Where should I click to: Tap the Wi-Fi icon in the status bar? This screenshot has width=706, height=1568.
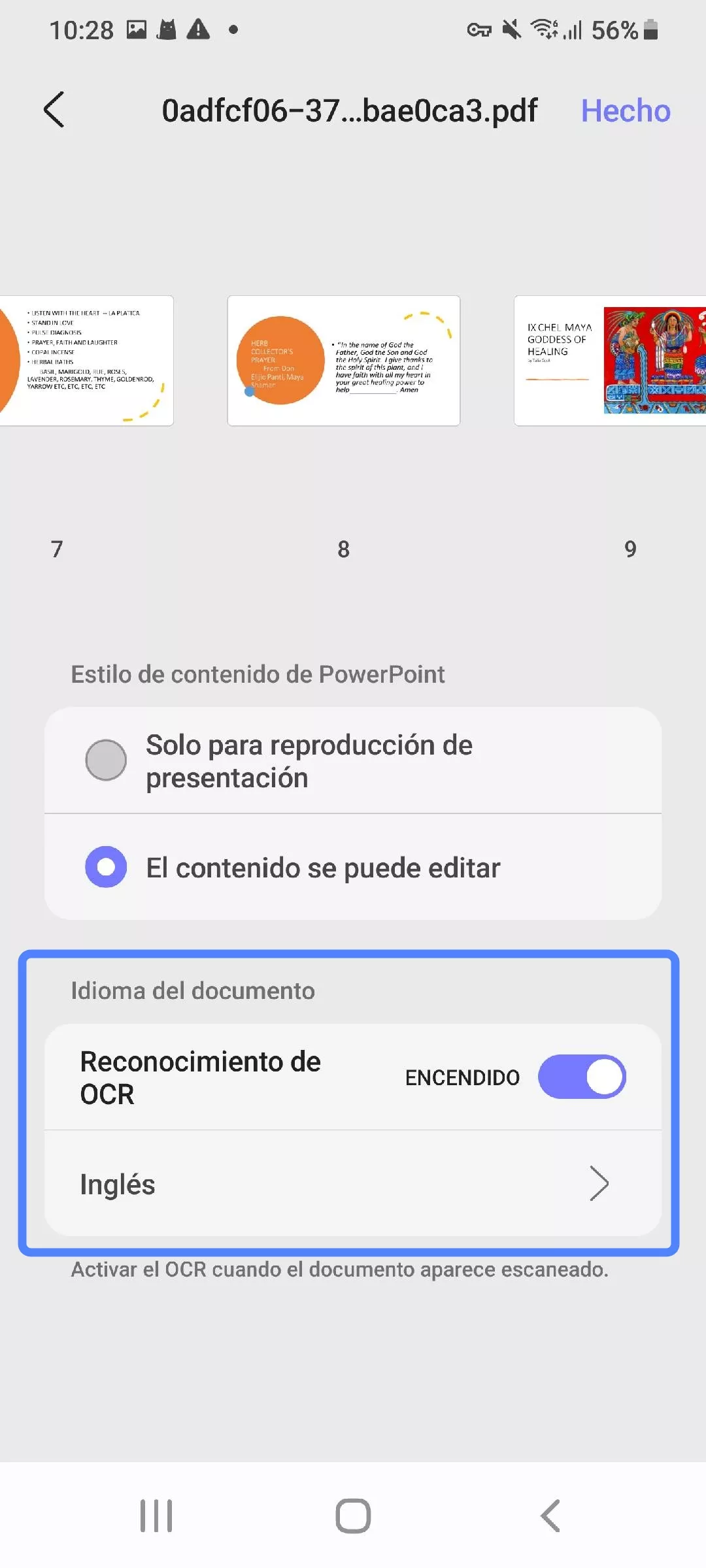coord(545,29)
